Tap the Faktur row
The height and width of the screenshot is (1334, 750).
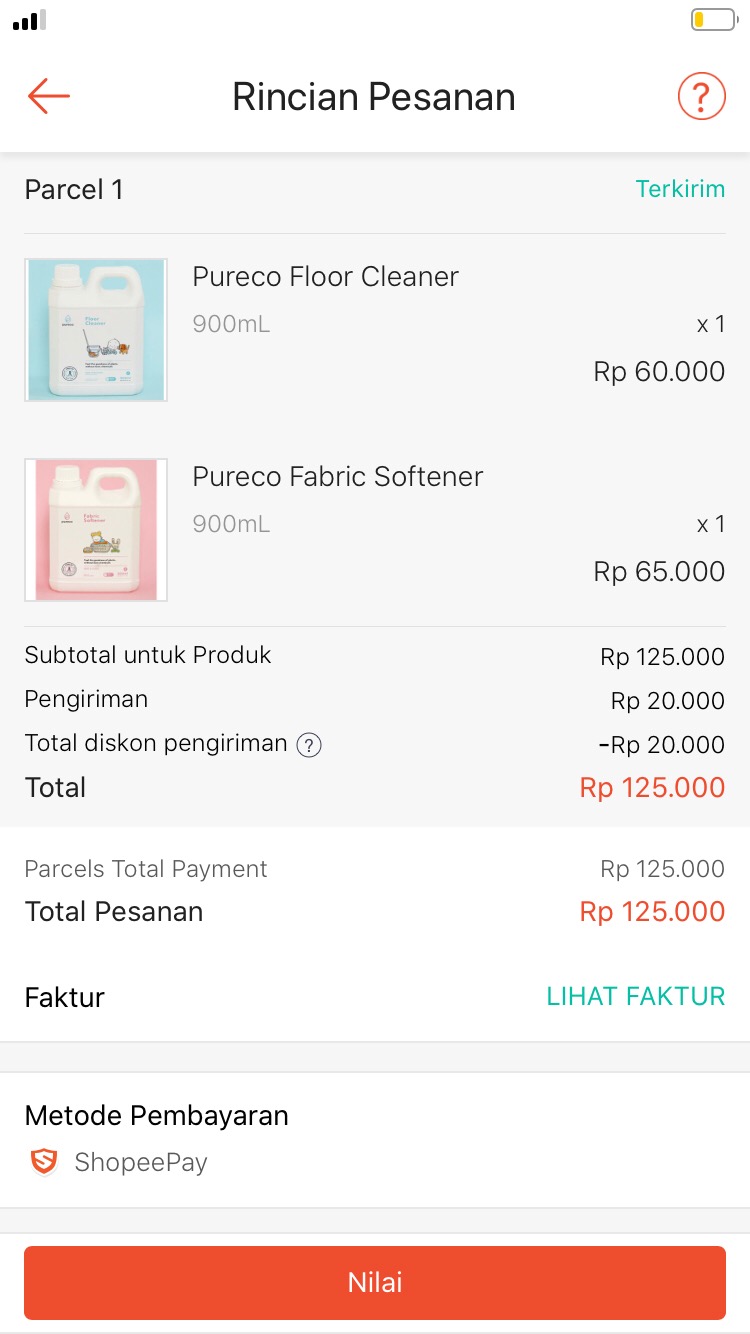64,997
